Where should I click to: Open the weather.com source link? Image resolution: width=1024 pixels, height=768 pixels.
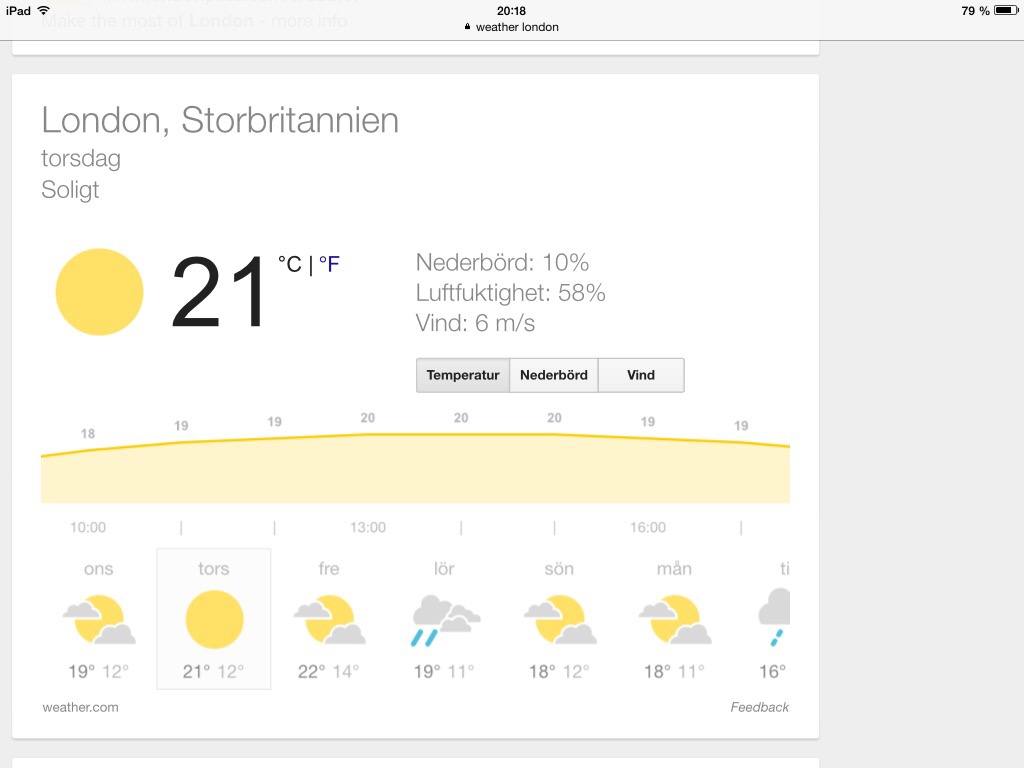tap(80, 707)
